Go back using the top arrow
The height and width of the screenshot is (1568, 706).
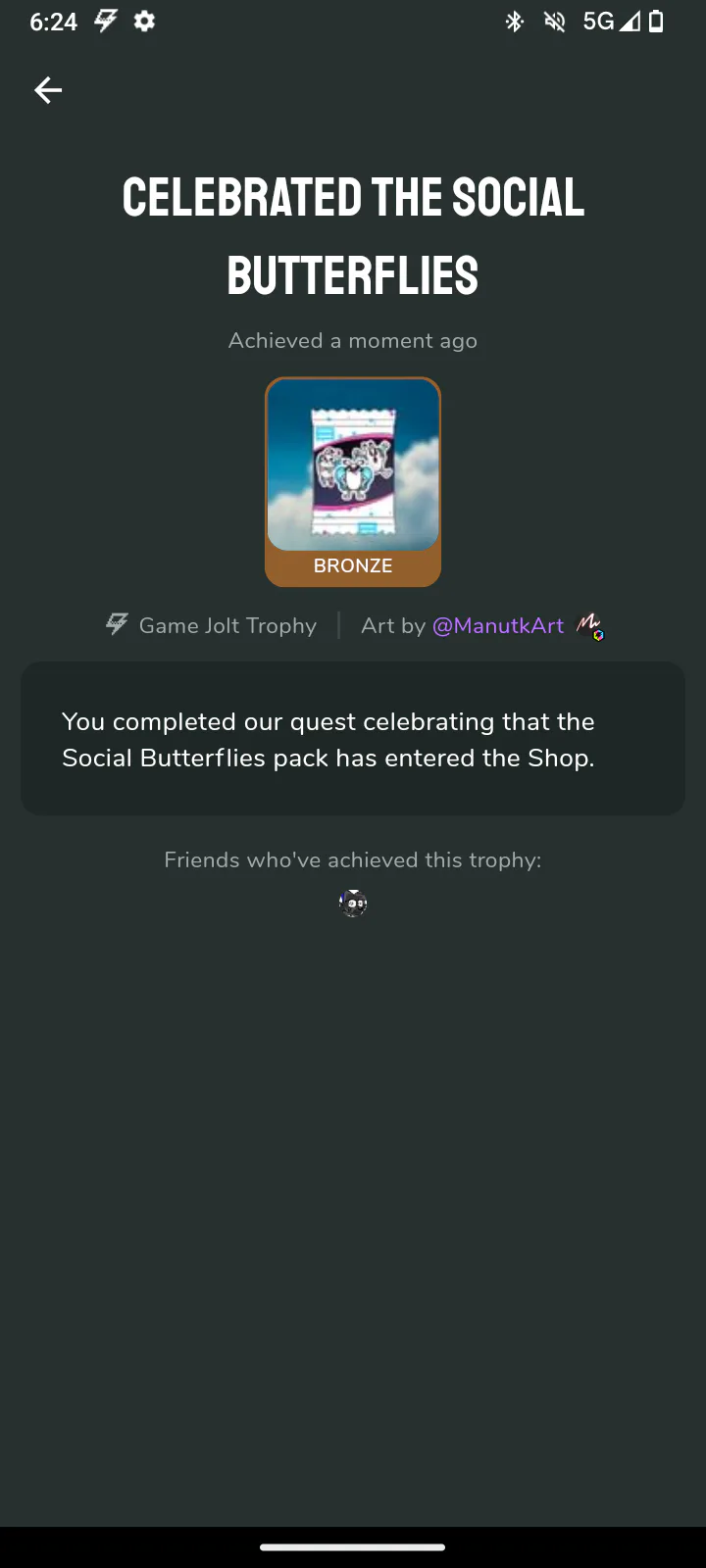48,90
